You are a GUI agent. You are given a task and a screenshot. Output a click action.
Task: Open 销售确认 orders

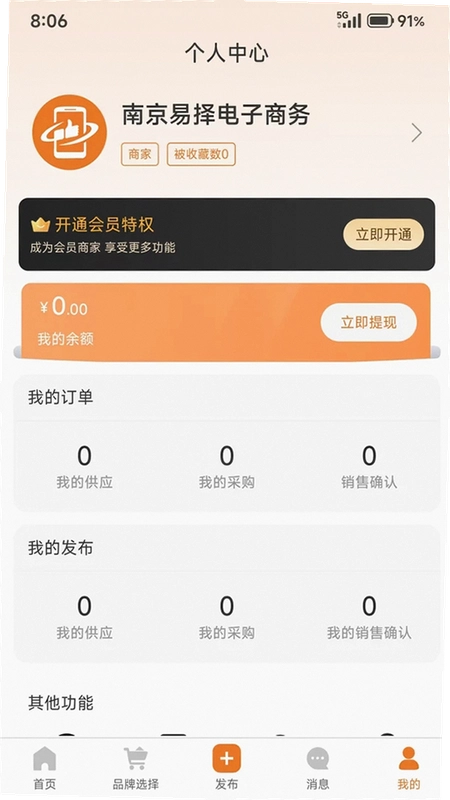click(369, 467)
